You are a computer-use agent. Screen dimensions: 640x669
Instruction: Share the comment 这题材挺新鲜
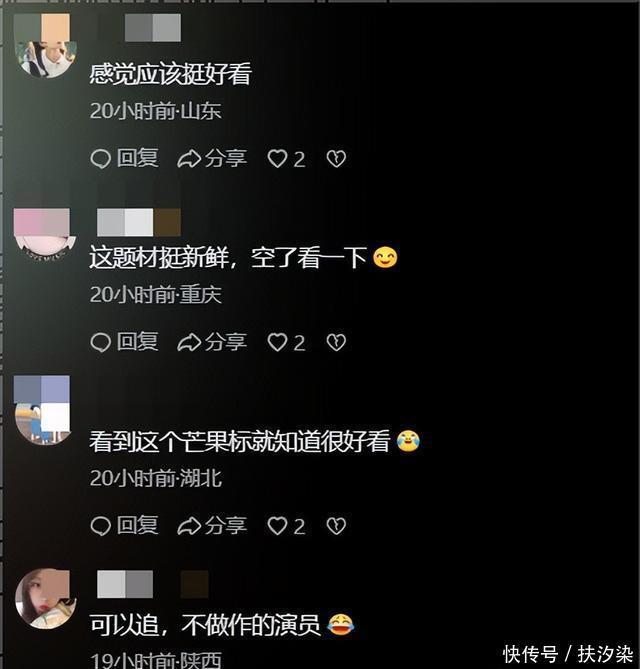(x=211, y=342)
